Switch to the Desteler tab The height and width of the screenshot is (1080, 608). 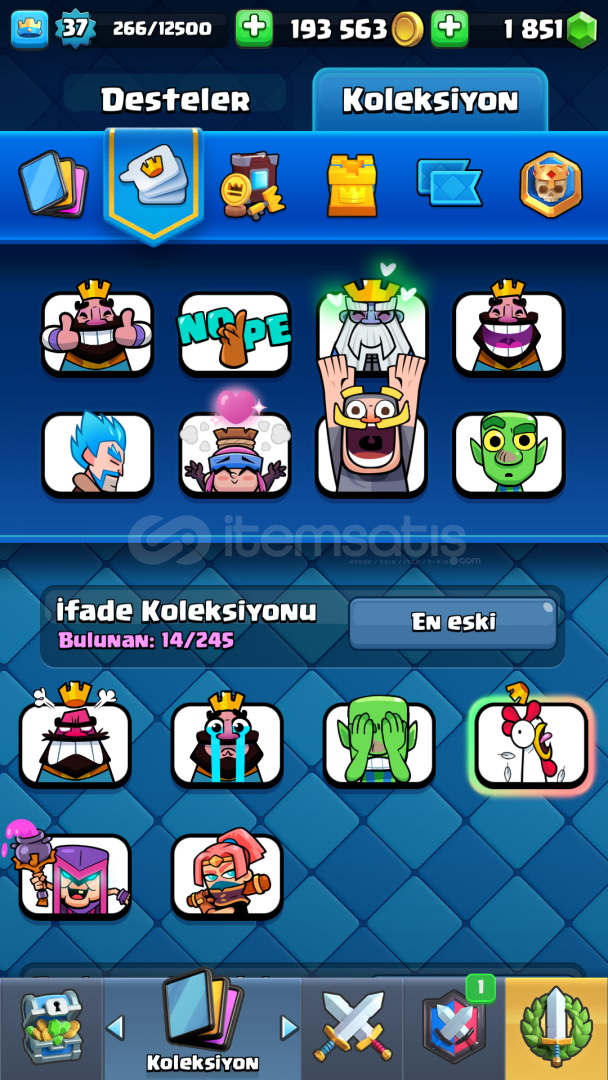tap(175, 101)
